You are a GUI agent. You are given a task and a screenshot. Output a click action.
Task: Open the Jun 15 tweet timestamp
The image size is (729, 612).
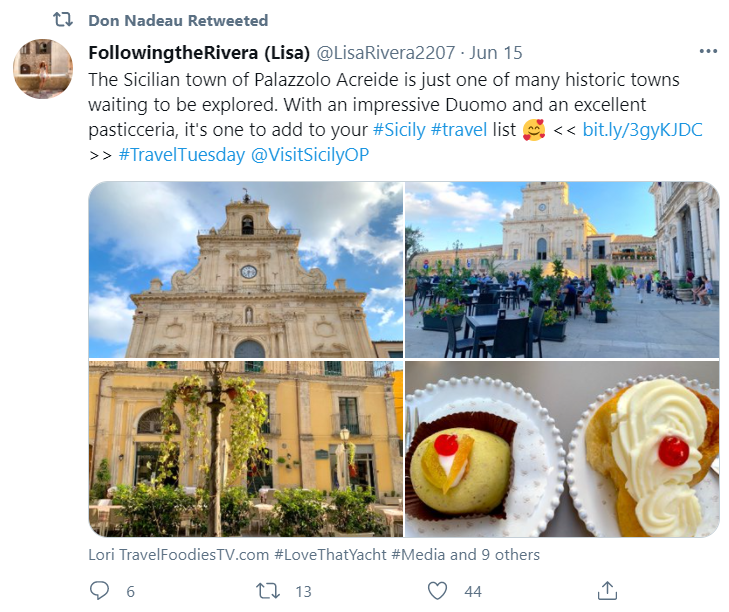point(498,52)
